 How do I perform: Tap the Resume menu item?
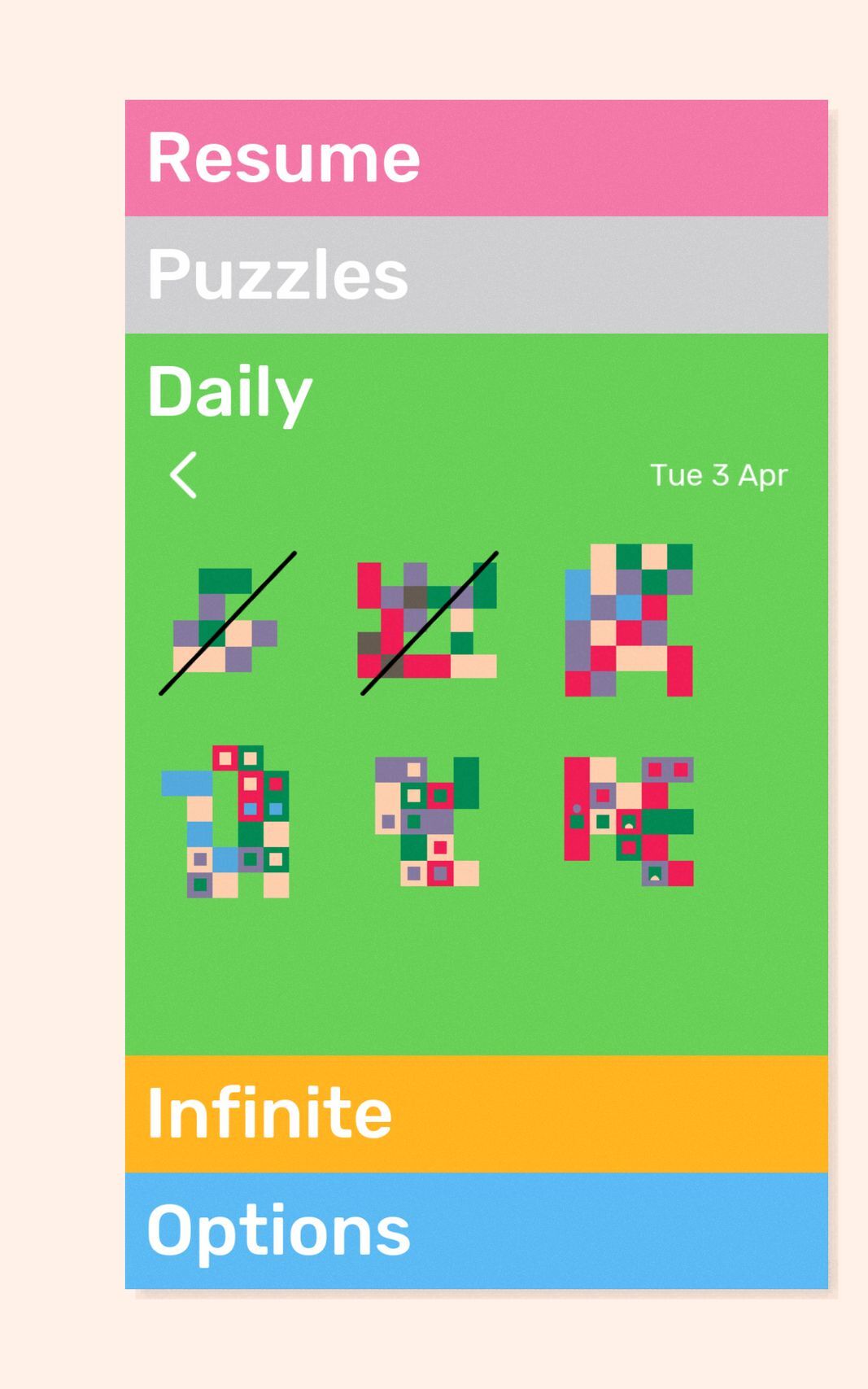pyautogui.click(x=476, y=158)
